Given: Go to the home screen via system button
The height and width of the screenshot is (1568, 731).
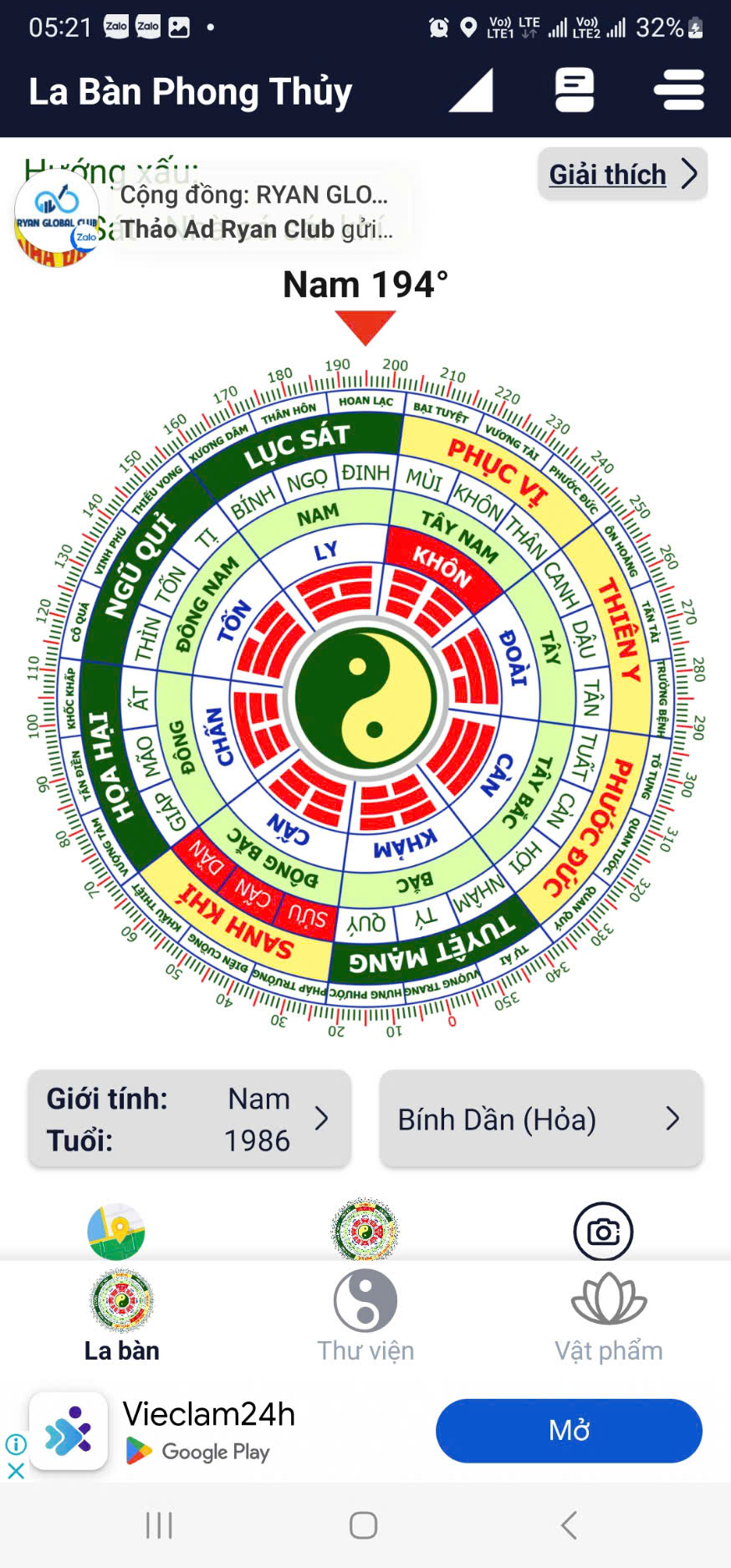Looking at the screenshot, I should coord(364,1525).
